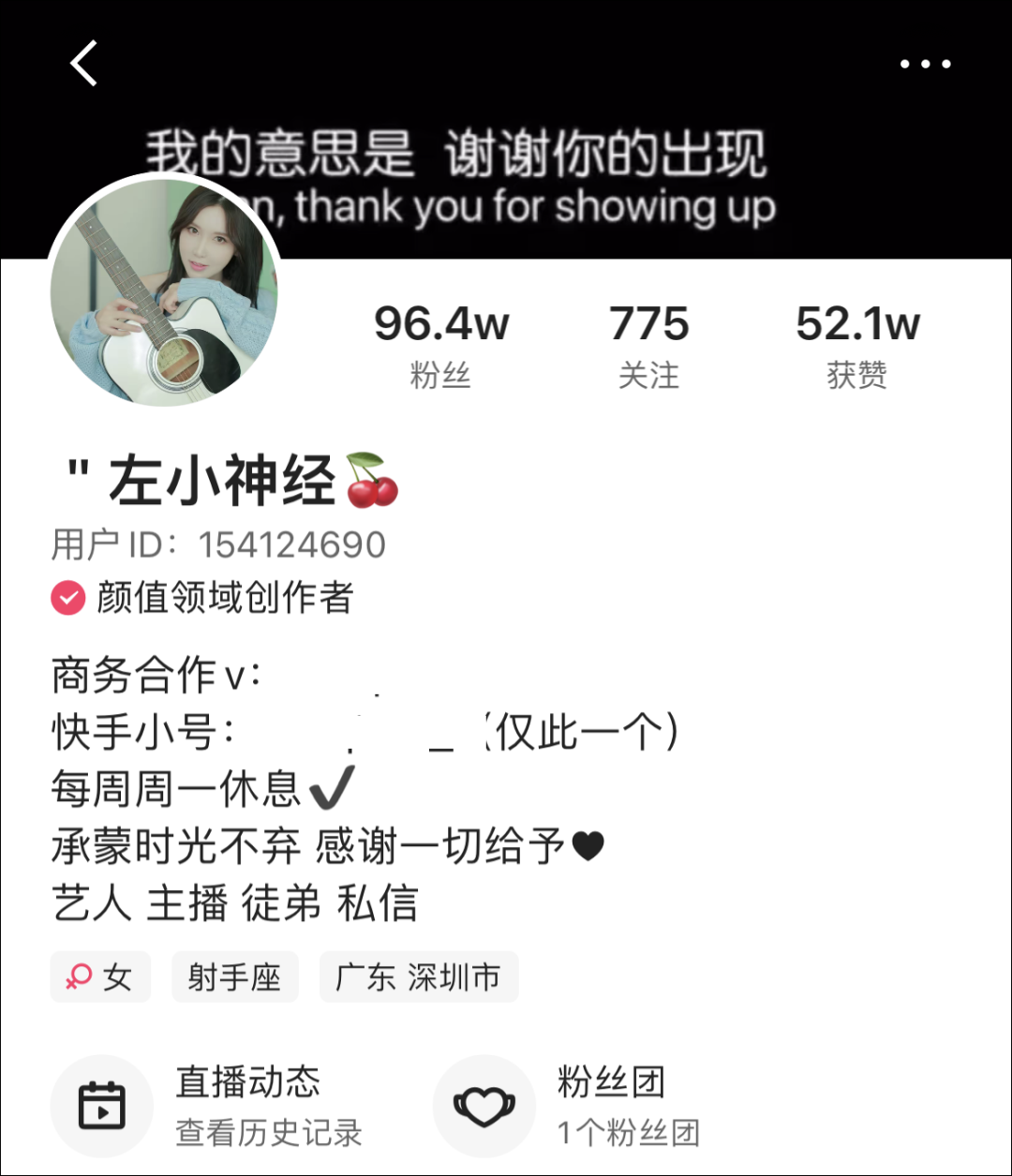Click the back arrow at top left

(x=84, y=63)
